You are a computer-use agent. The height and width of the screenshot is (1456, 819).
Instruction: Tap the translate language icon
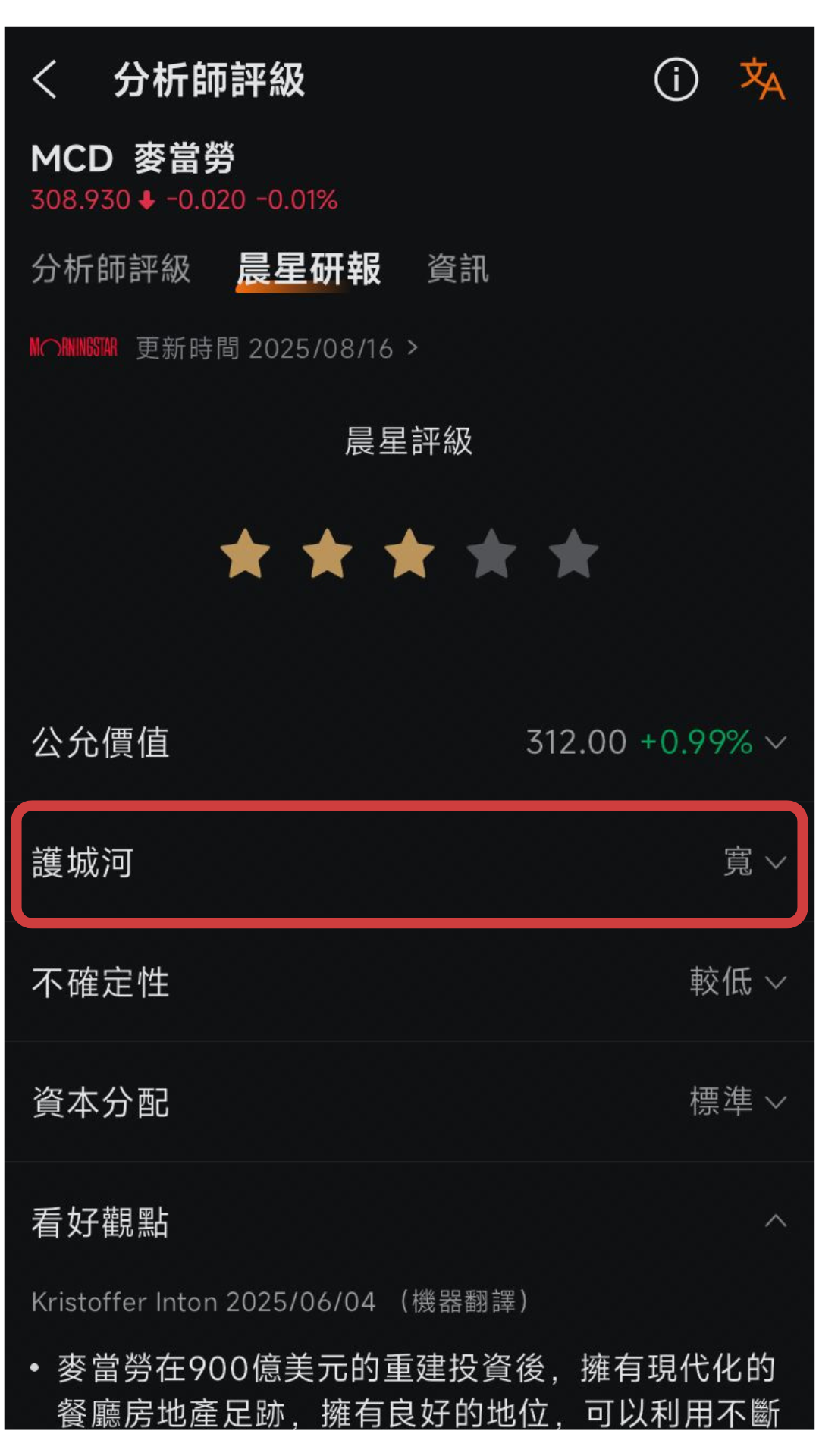click(x=761, y=79)
